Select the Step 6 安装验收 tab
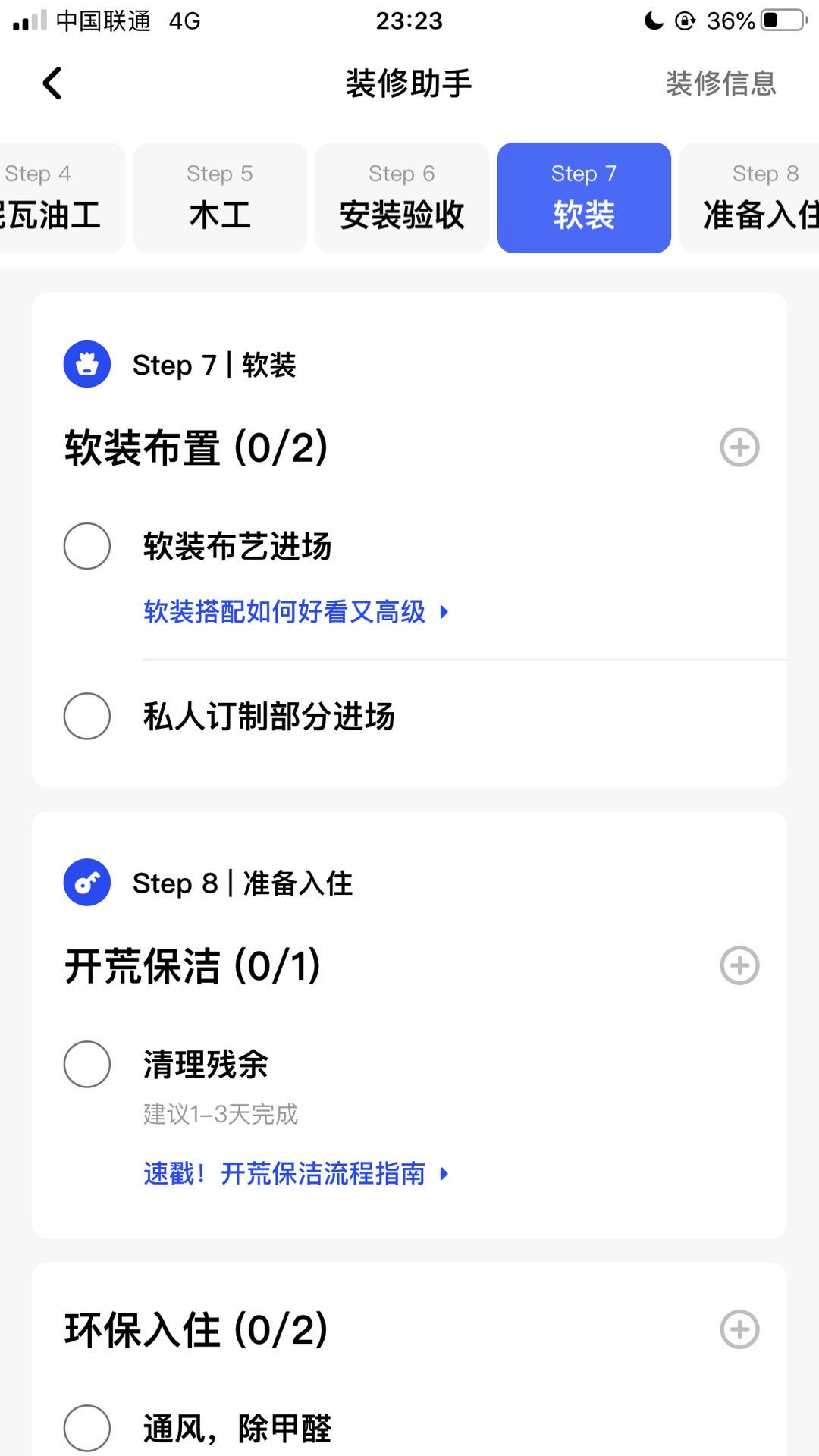 402,197
